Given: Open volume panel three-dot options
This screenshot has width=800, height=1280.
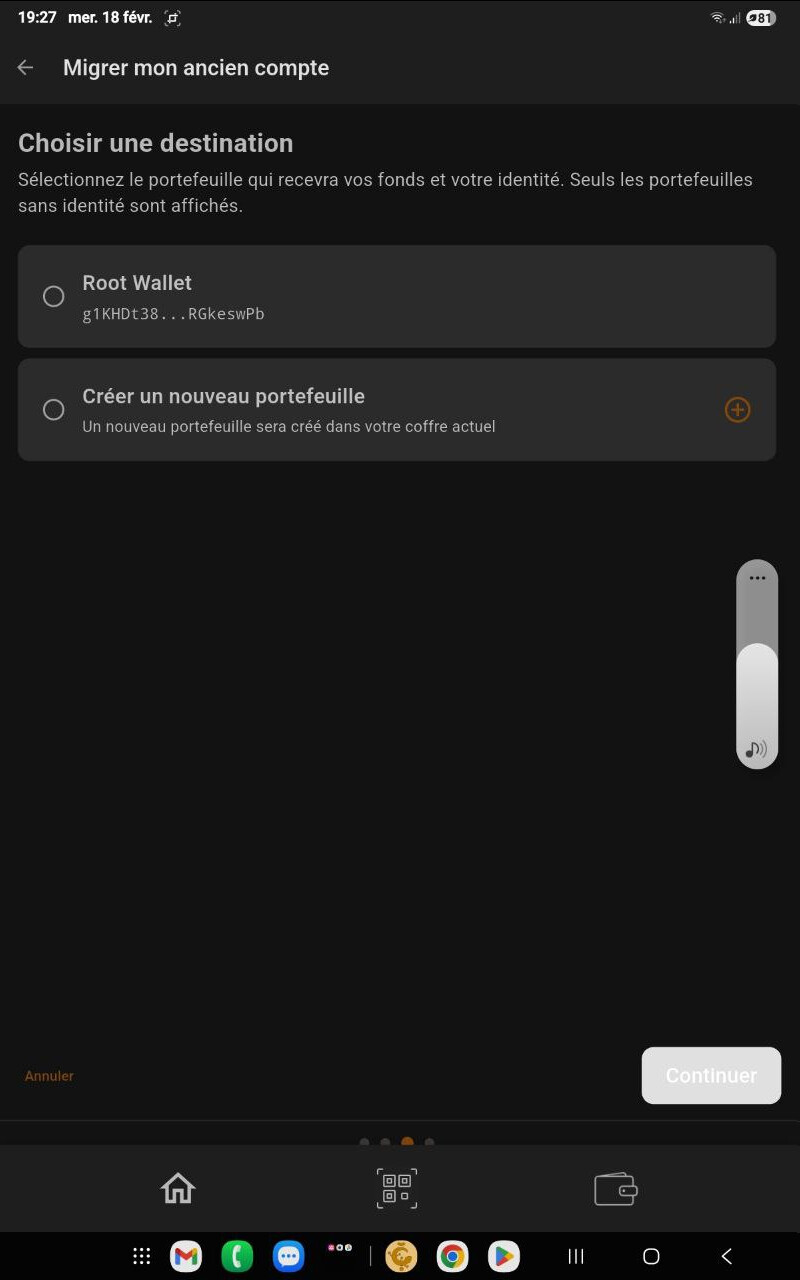Looking at the screenshot, I should (757, 578).
